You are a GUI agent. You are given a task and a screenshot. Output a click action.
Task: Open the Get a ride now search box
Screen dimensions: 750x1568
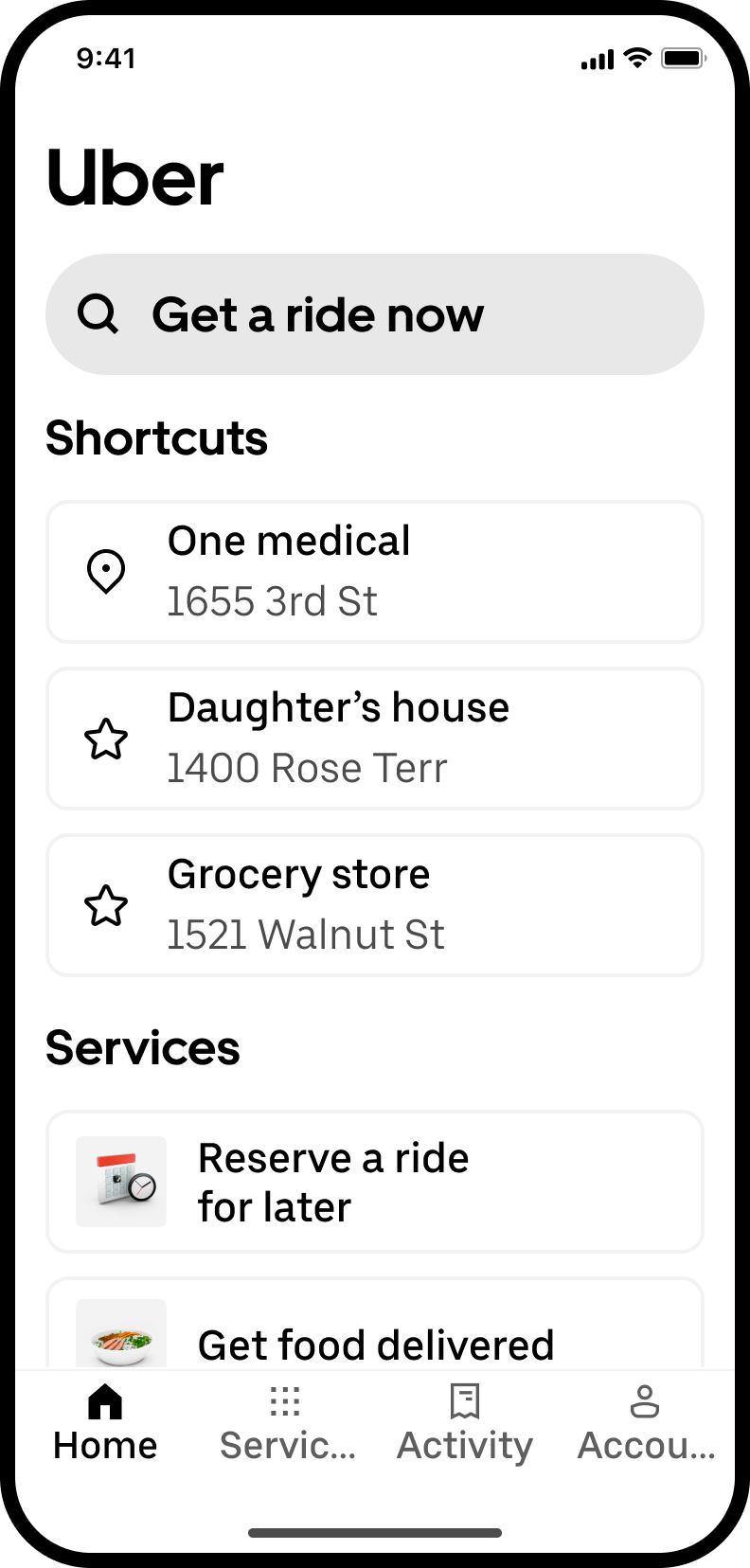[x=375, y=314]
